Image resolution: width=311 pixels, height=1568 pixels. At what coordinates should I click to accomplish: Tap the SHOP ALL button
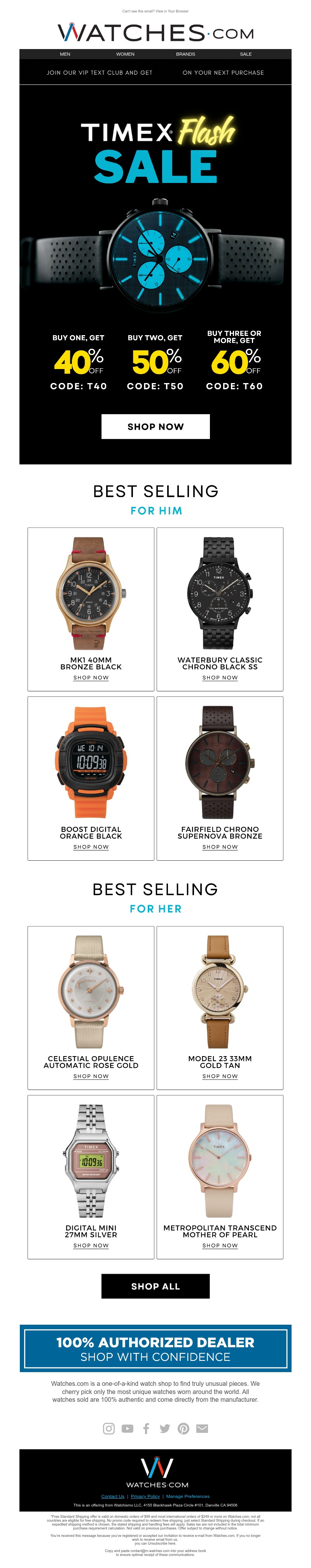155,1286
